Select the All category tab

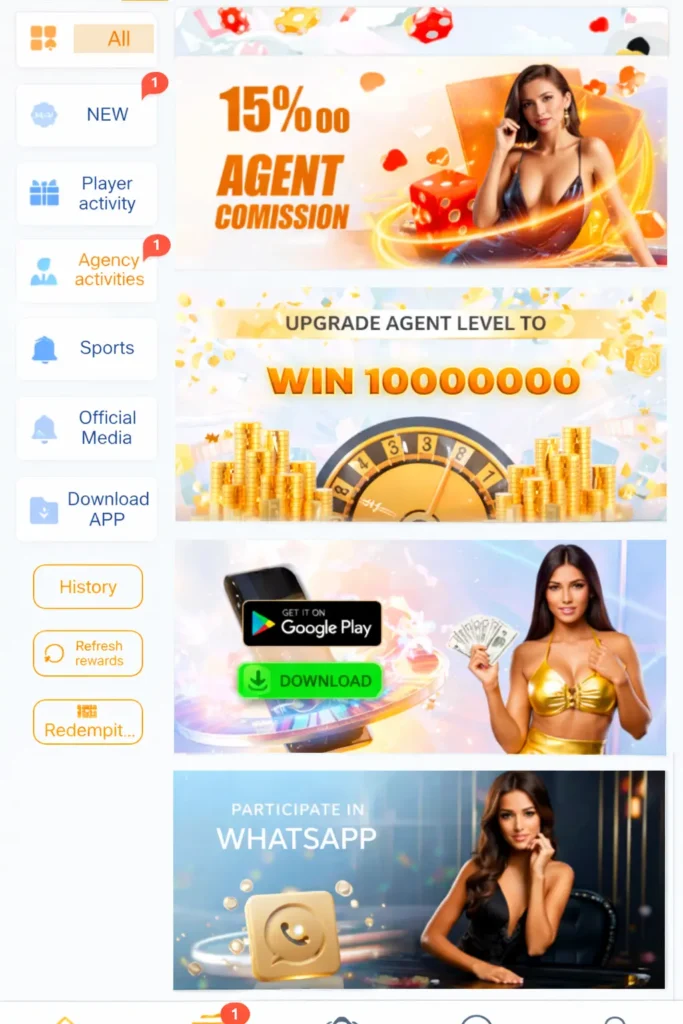click(87, 39)
